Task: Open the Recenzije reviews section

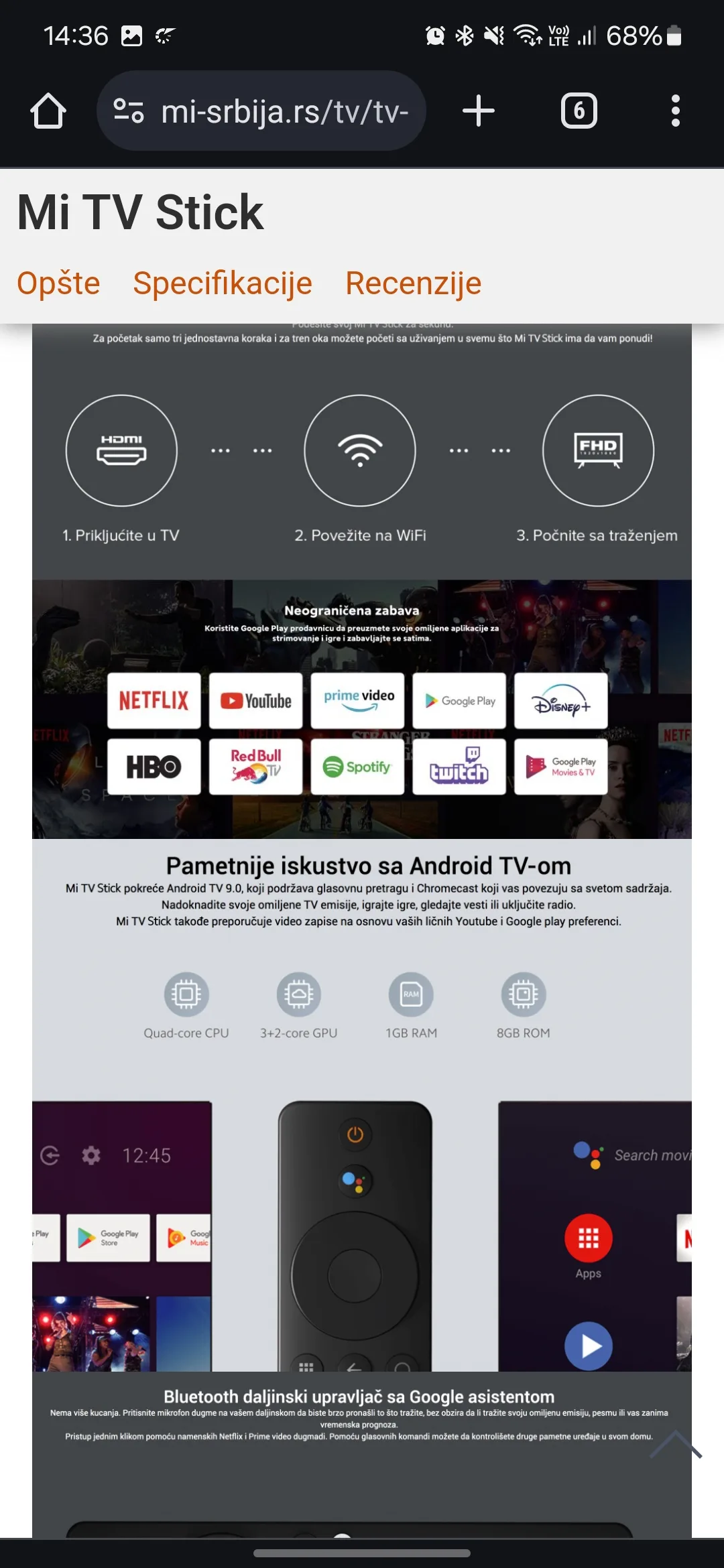Action: (413, 283)
